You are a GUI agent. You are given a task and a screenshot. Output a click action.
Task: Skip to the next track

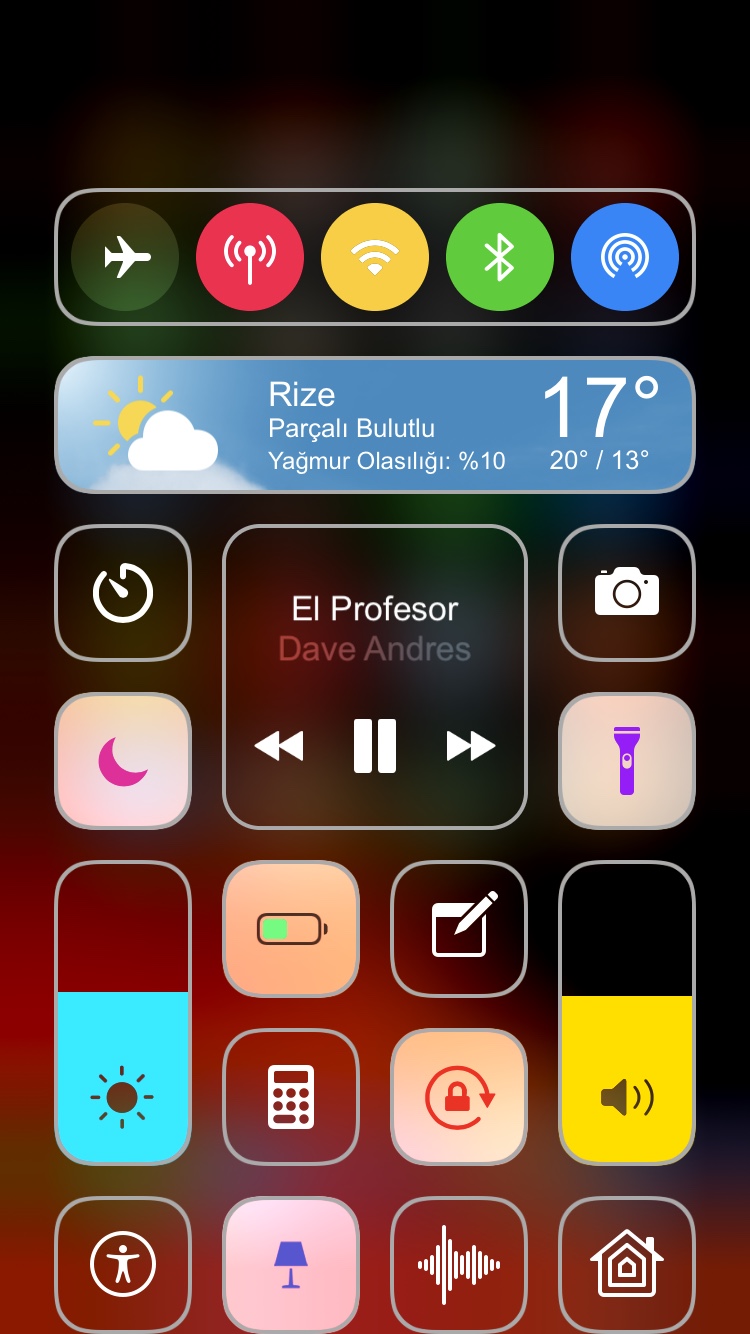pos(471,746)
